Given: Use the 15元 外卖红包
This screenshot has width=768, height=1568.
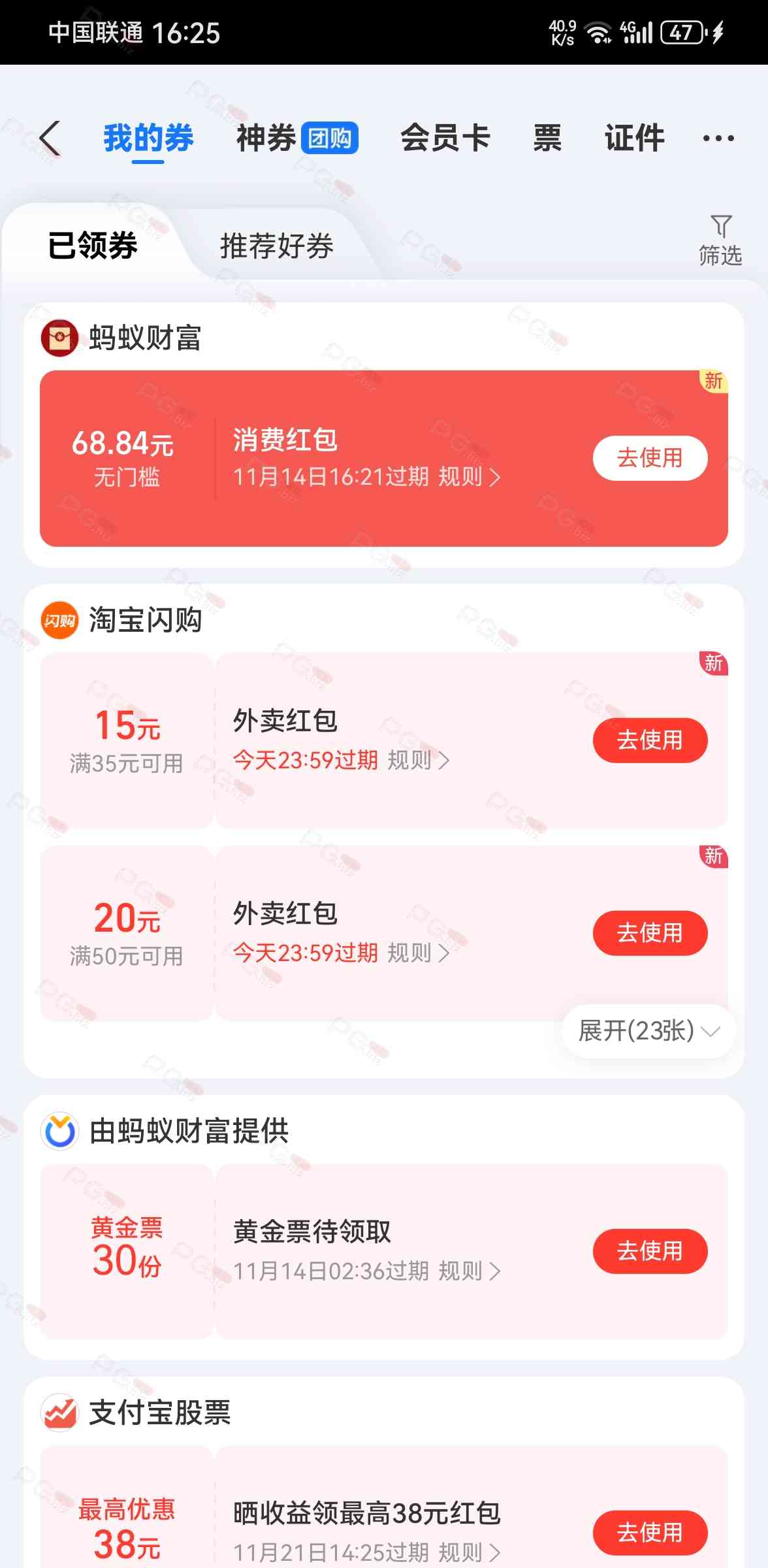Looking at the screenshot, I should click(x=650, y=740).
